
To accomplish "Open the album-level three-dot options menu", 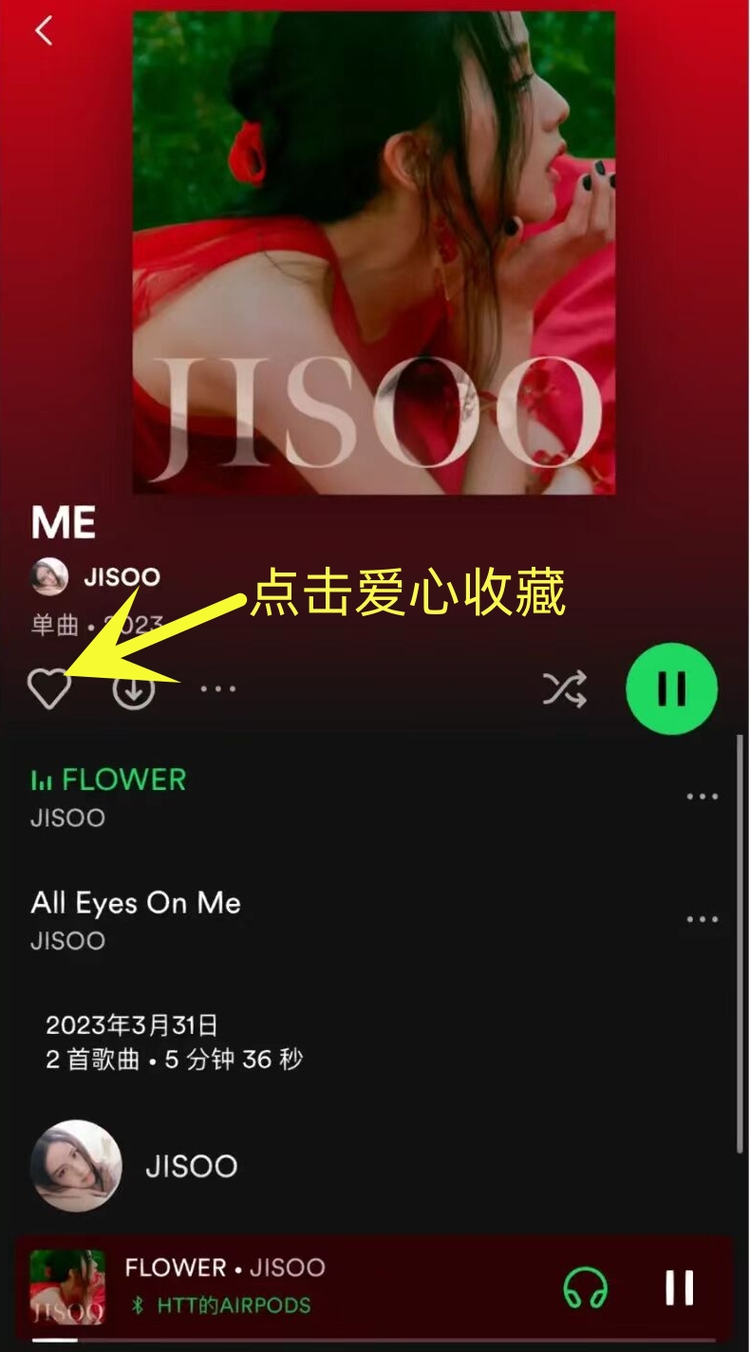I will click(x=217, y=688).
